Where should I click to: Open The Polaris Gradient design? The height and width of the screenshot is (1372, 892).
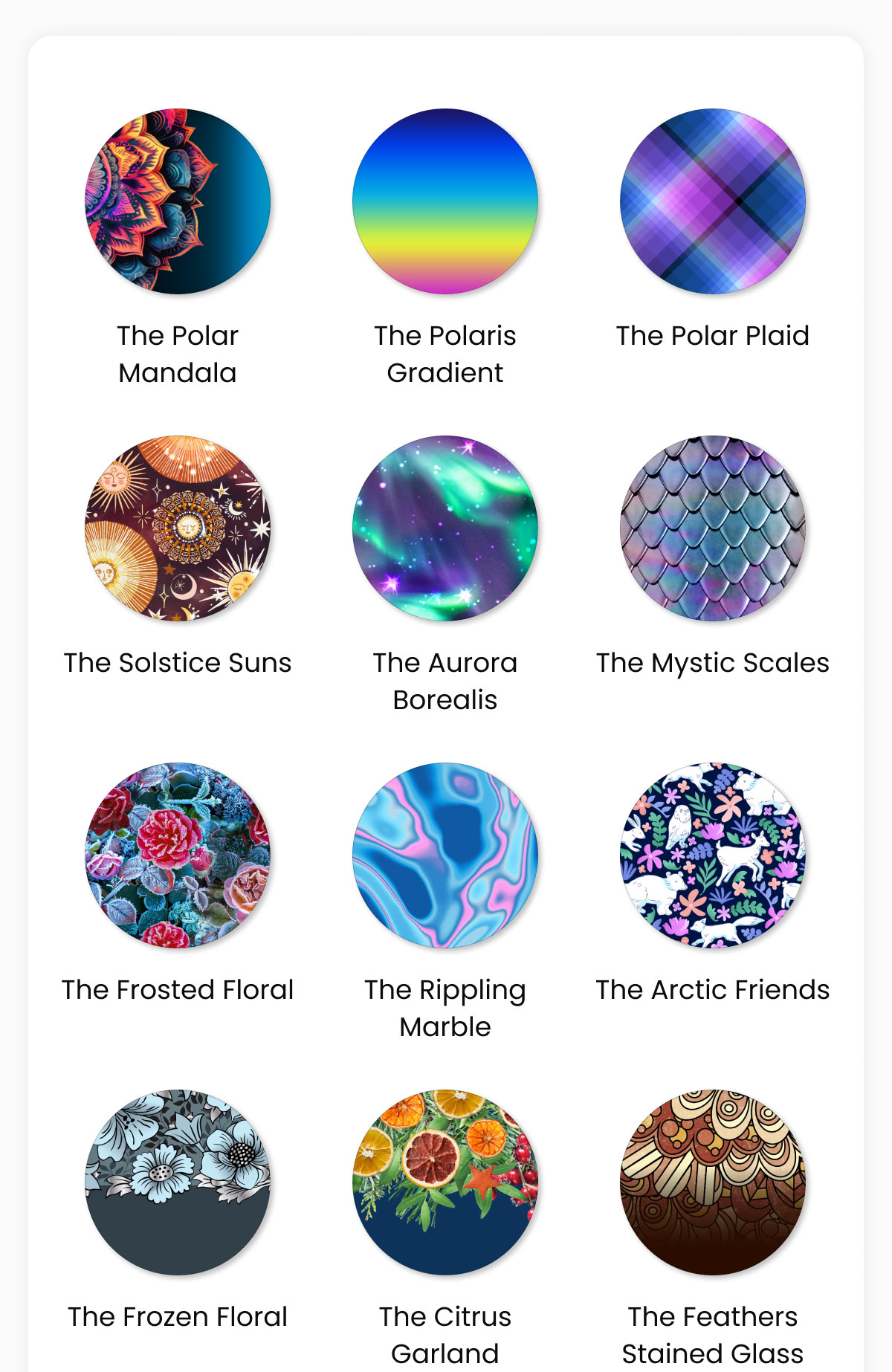445,201
